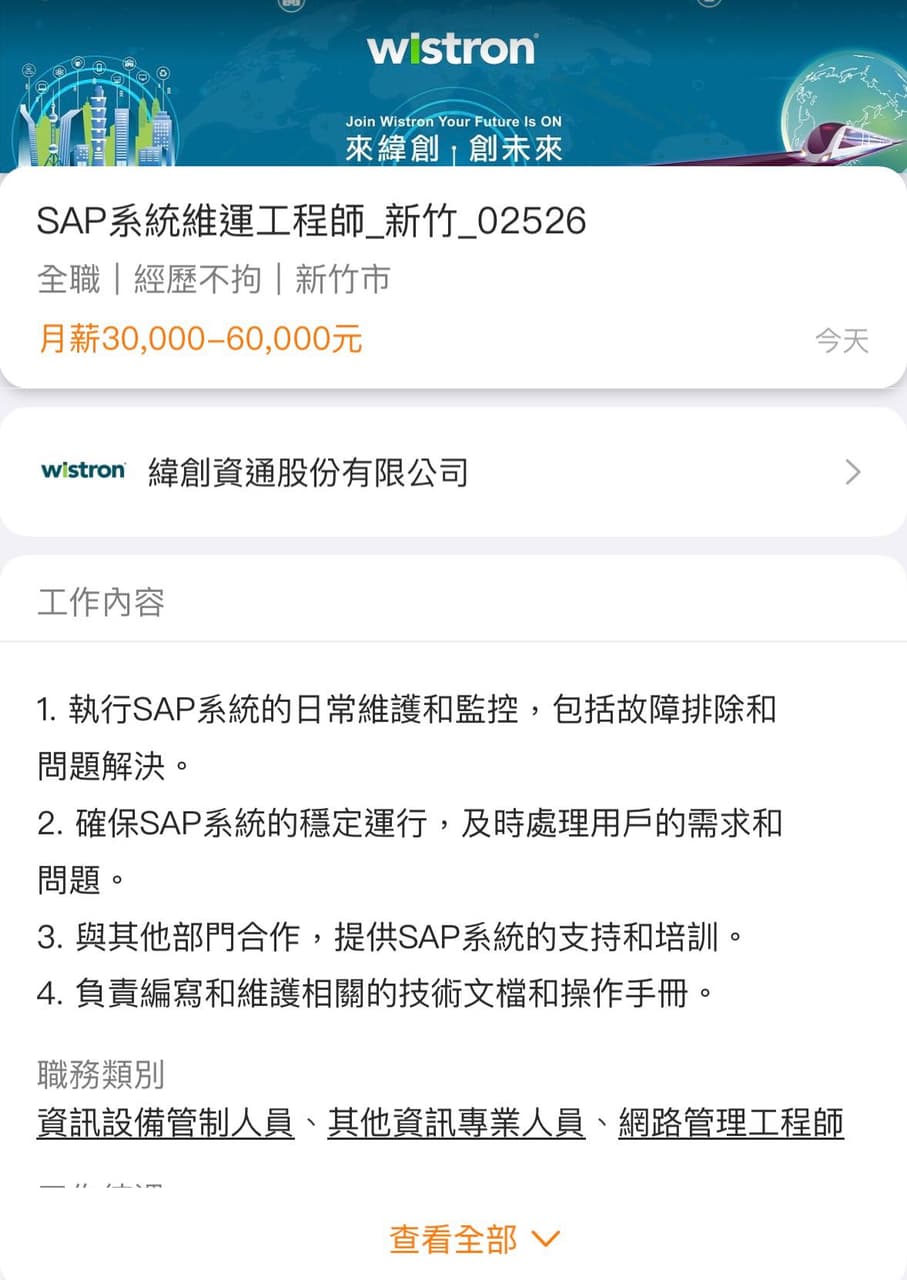
Task: Expand the job details with 查看全部
Action: click(474, 1240)
